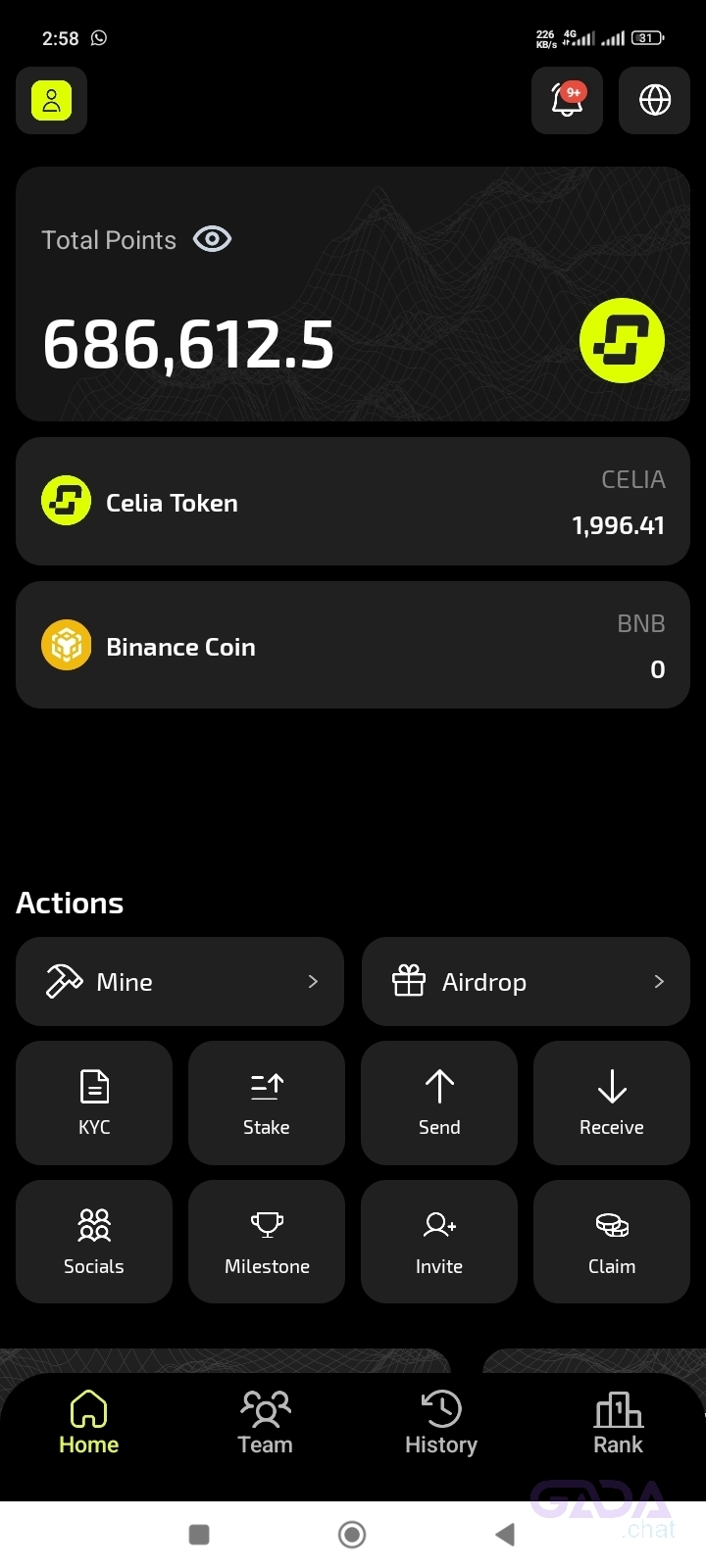Screen dimensions: 706x1568
Task: Open the Stake option
Action: 267,1102
